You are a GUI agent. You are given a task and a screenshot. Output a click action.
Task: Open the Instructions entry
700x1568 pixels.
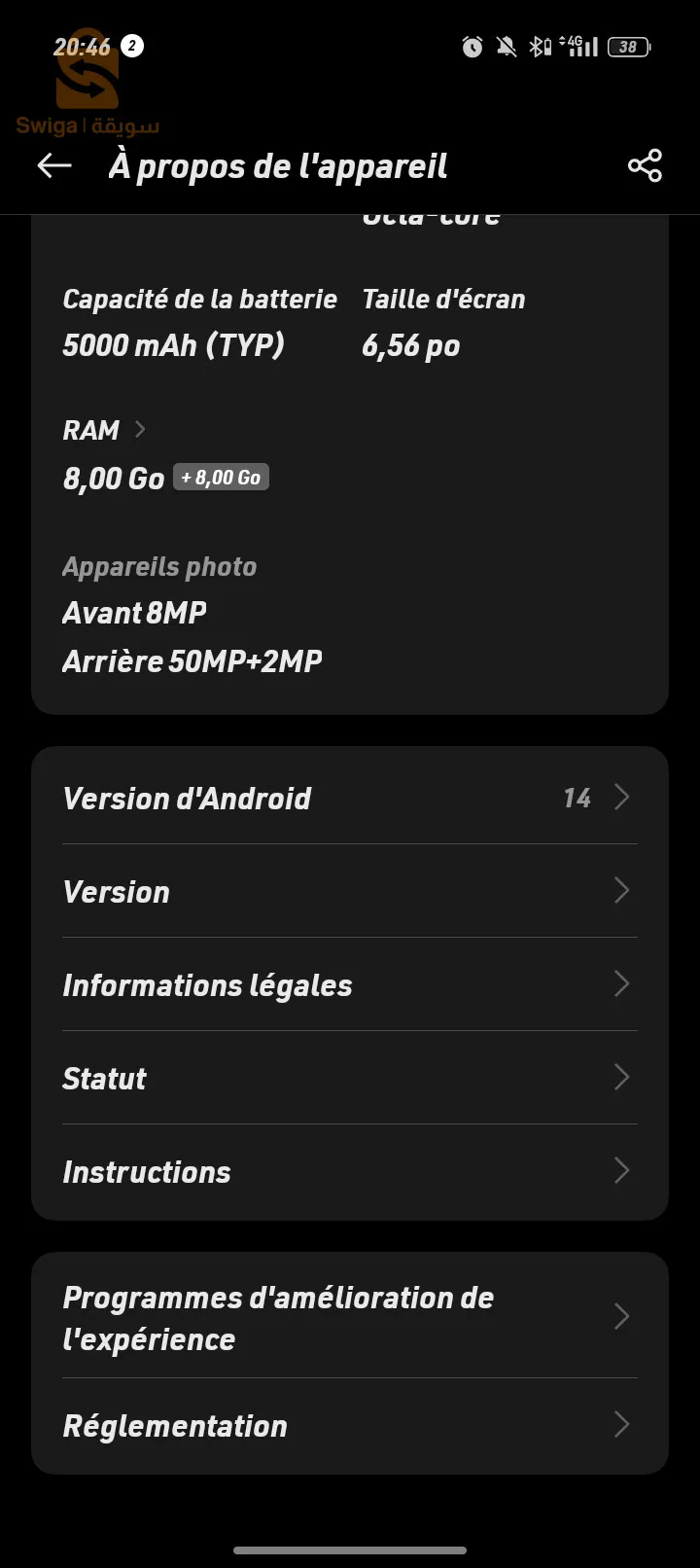click(147, 1171)
